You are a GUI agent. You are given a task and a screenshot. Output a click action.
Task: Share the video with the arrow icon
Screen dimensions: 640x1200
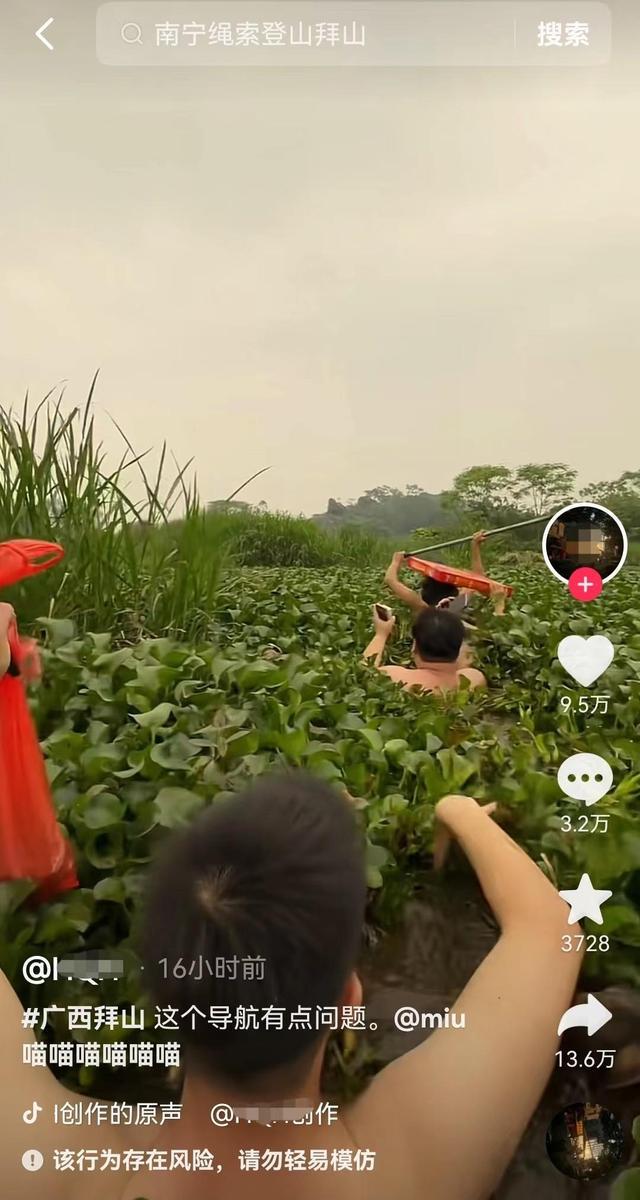pyautogui.click(x=585, y=1017)
